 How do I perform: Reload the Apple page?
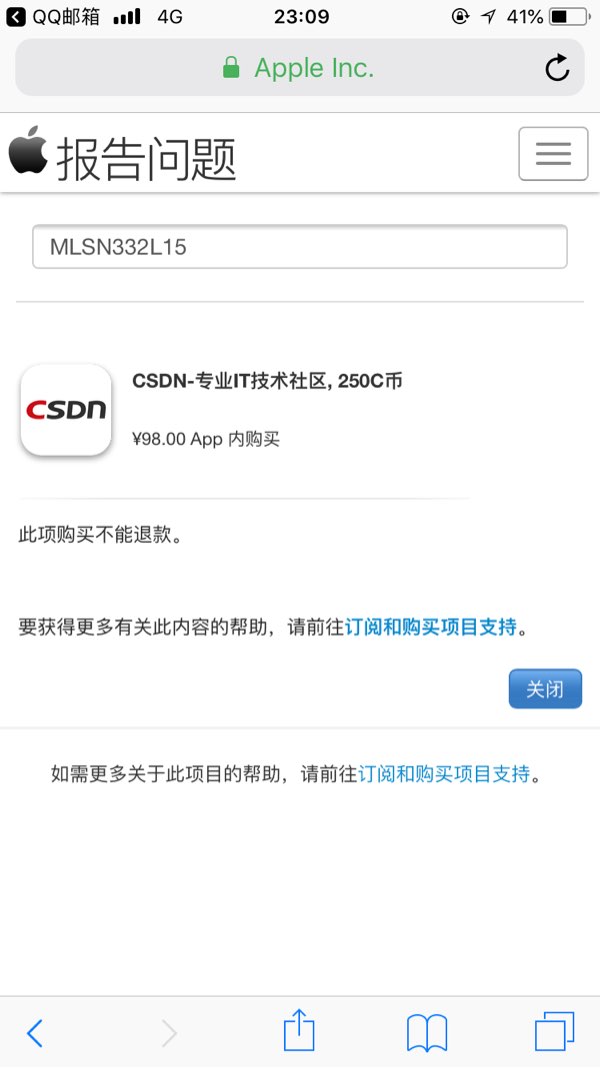click(x=556, y=68)
